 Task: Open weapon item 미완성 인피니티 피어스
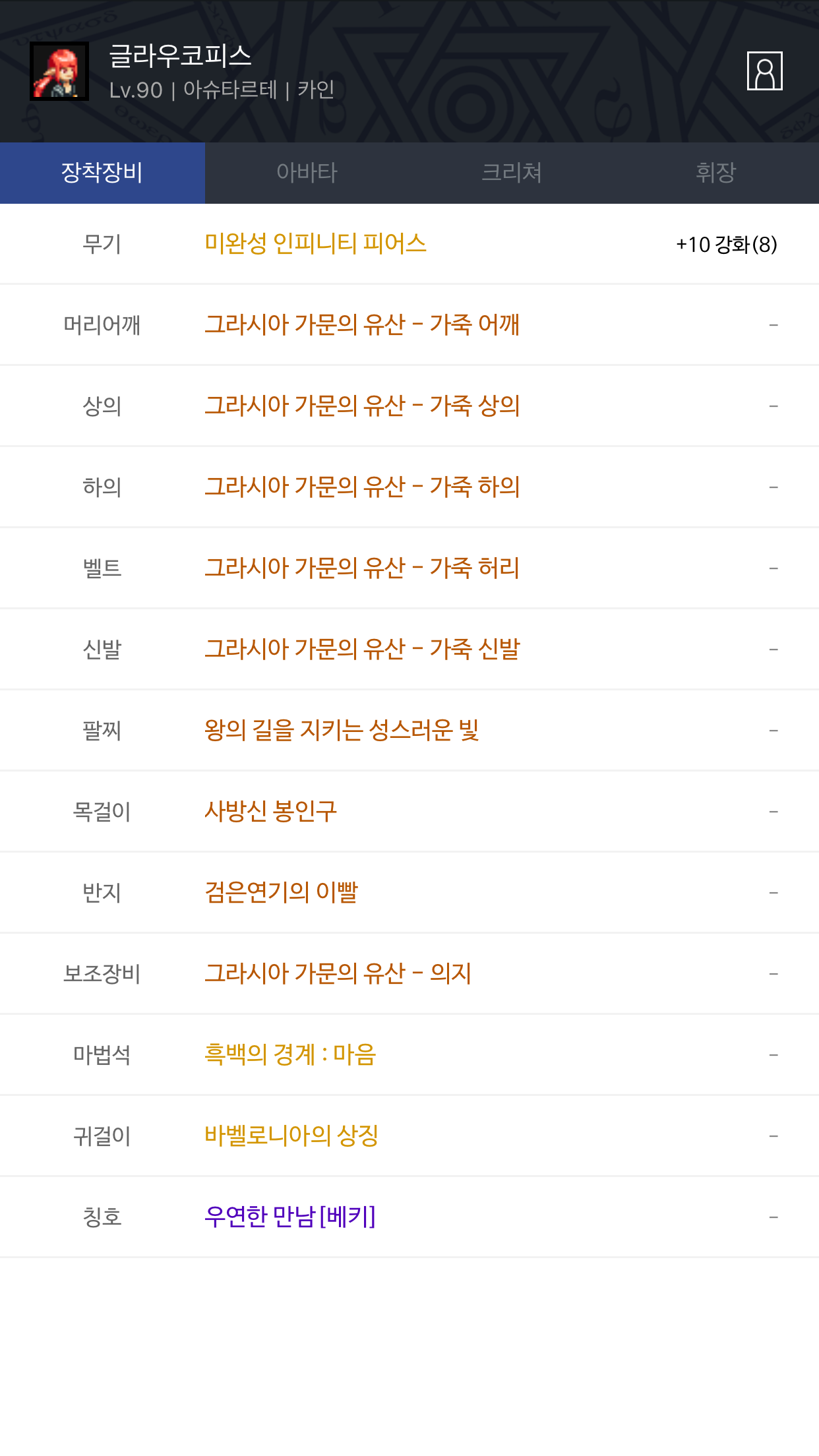pyautogui.click(x=315, y=244)
